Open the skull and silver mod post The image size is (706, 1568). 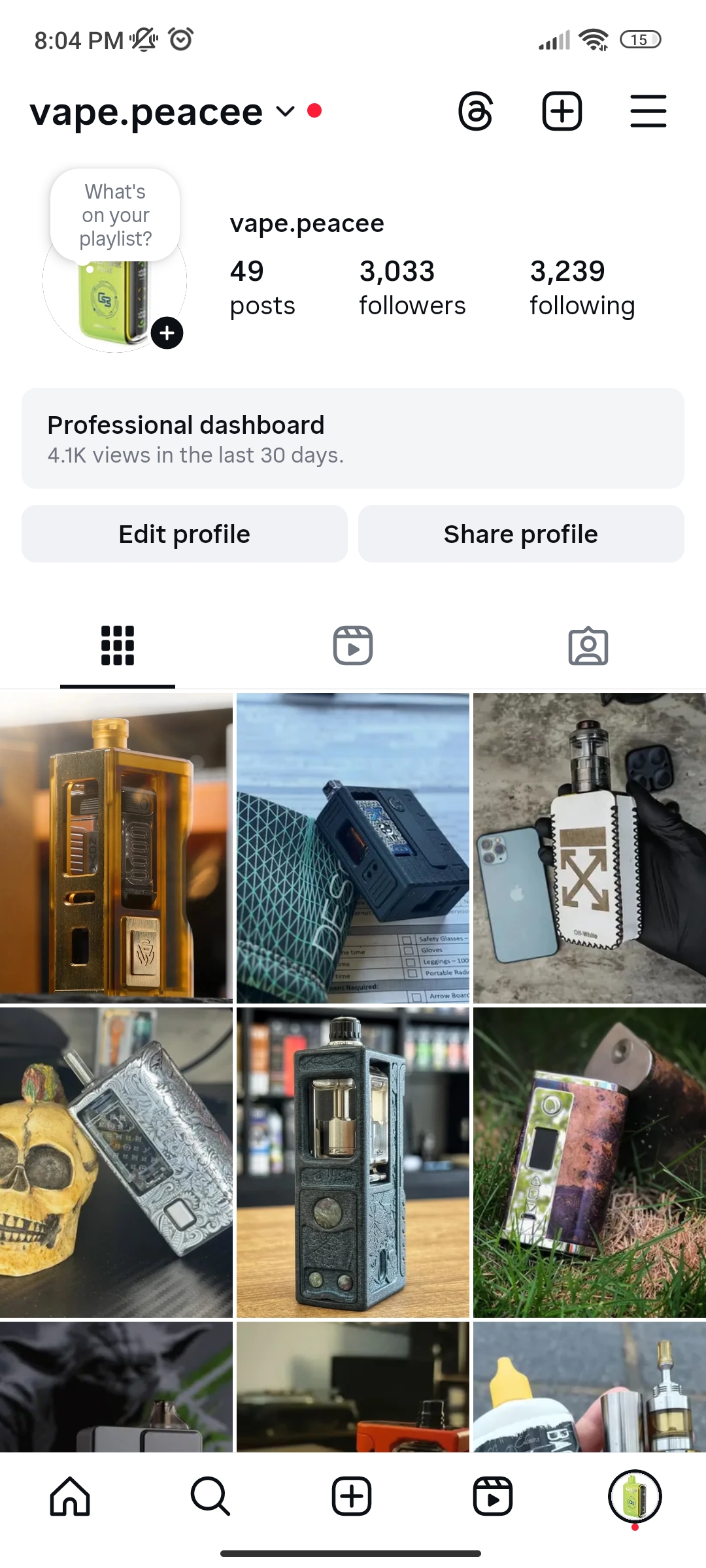click(116, 1162)
